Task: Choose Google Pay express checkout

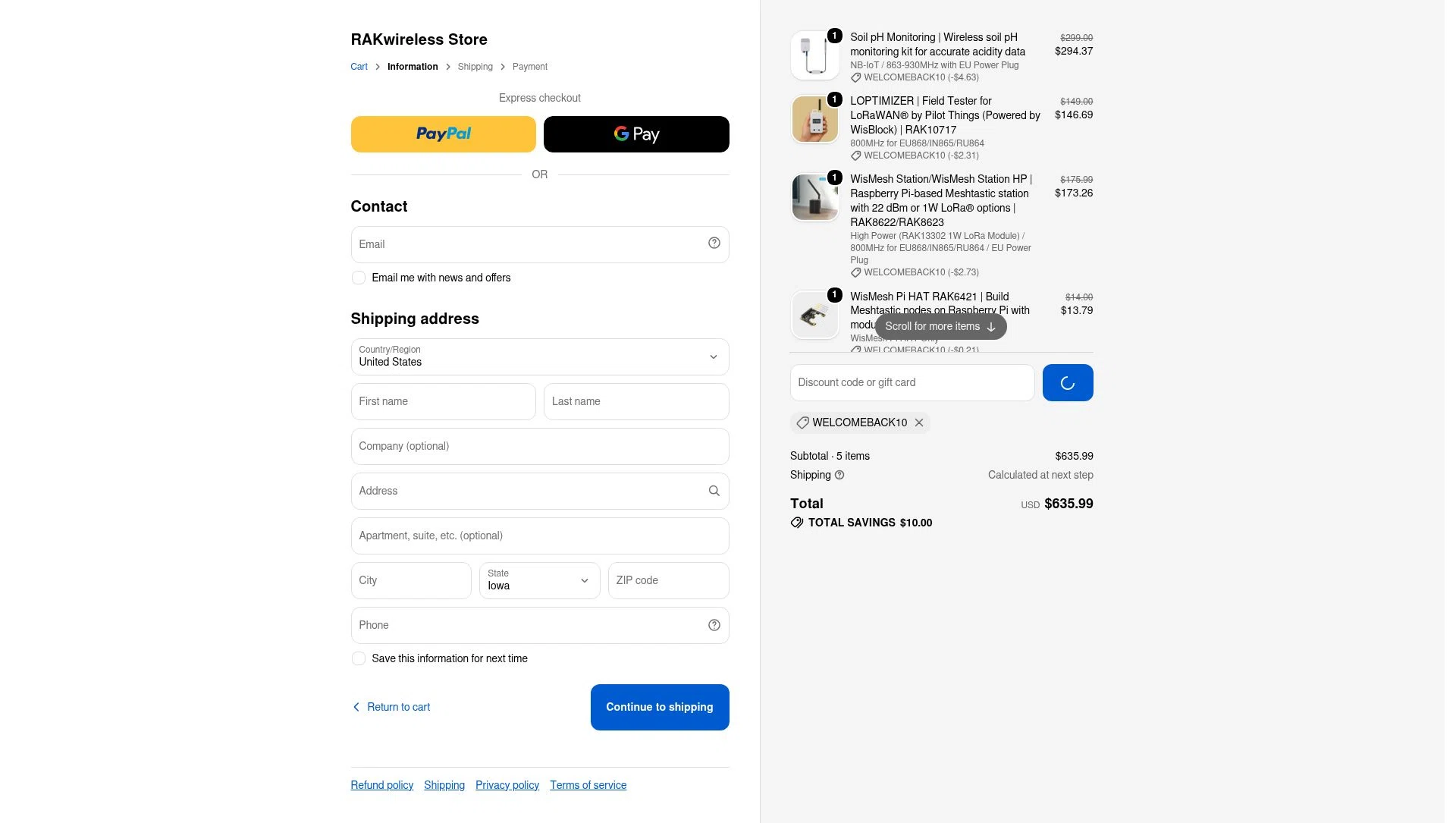Action: 636,134
